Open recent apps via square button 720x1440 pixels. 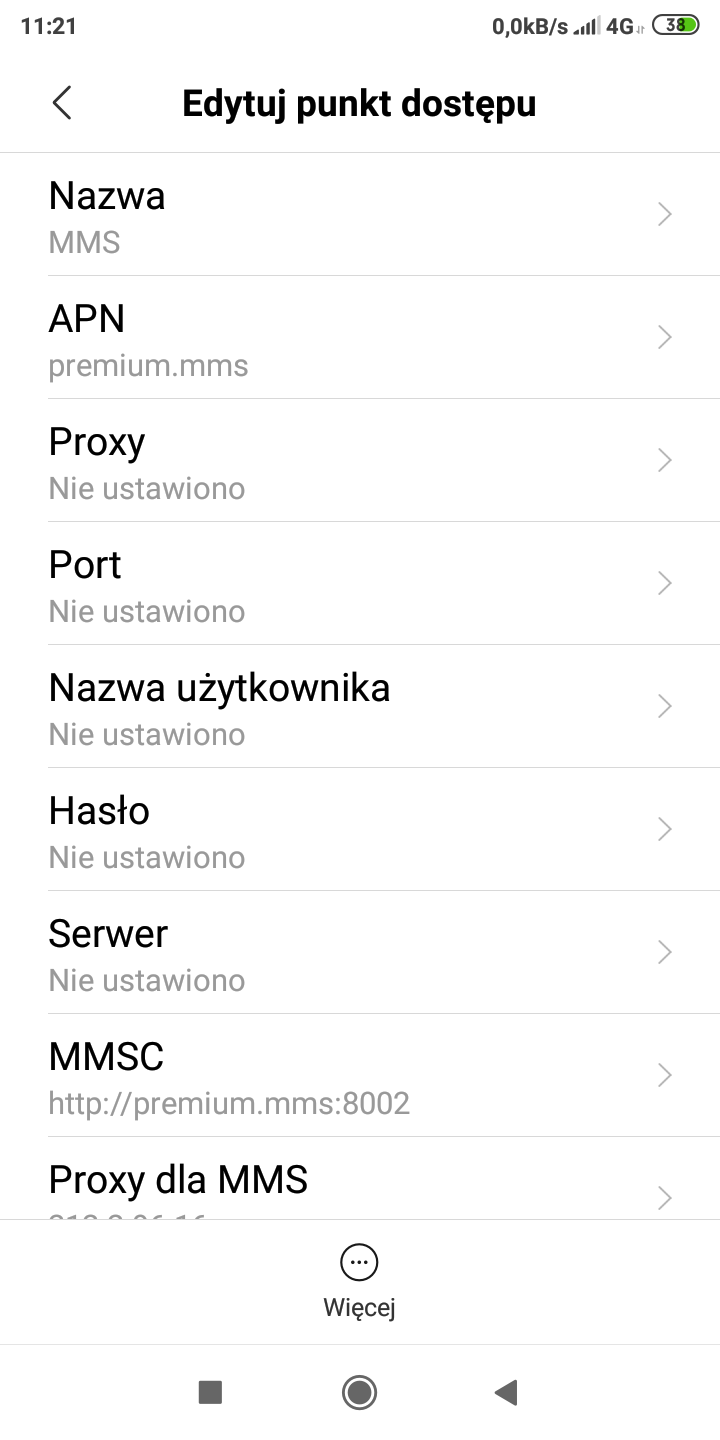tap(210, 1392)
